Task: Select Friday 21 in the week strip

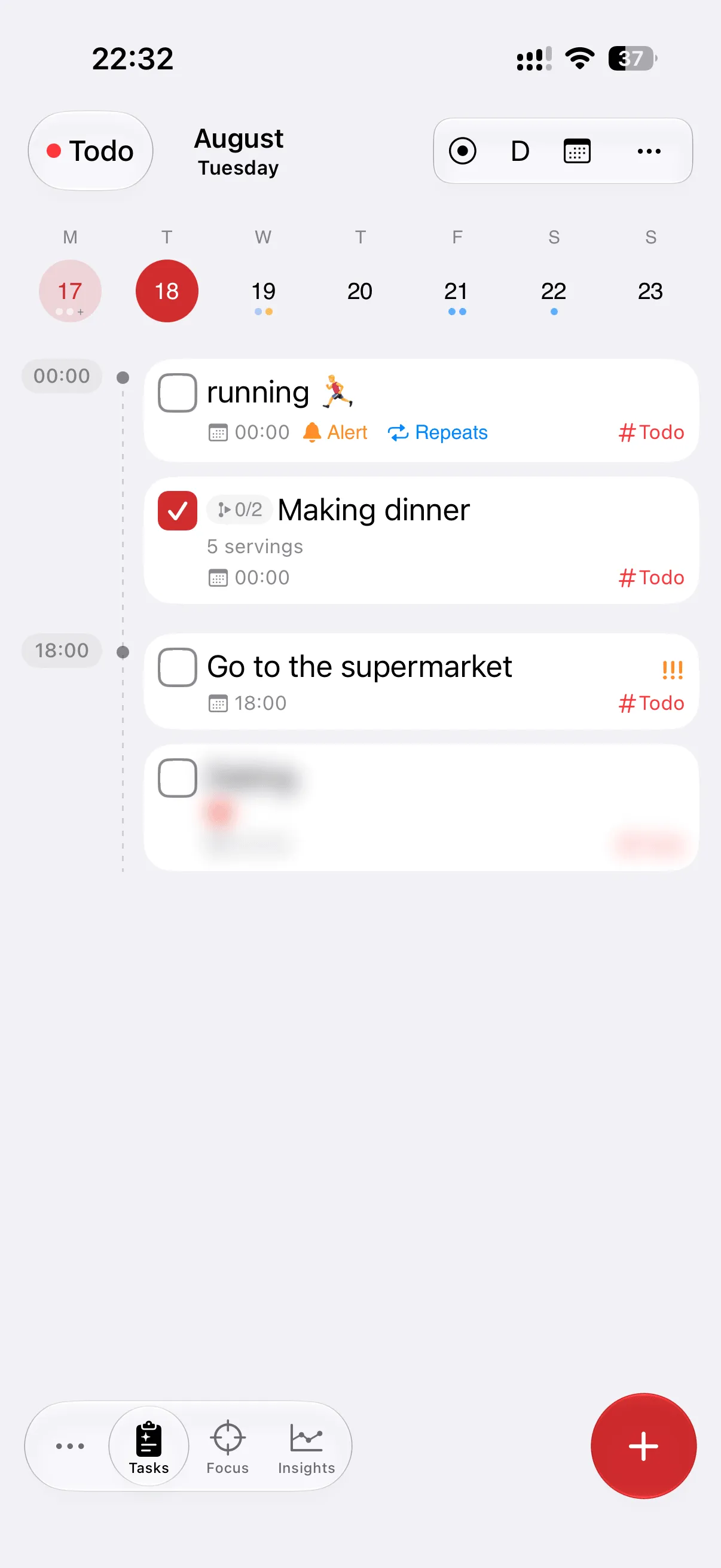Action: click(x=456, y=291)
